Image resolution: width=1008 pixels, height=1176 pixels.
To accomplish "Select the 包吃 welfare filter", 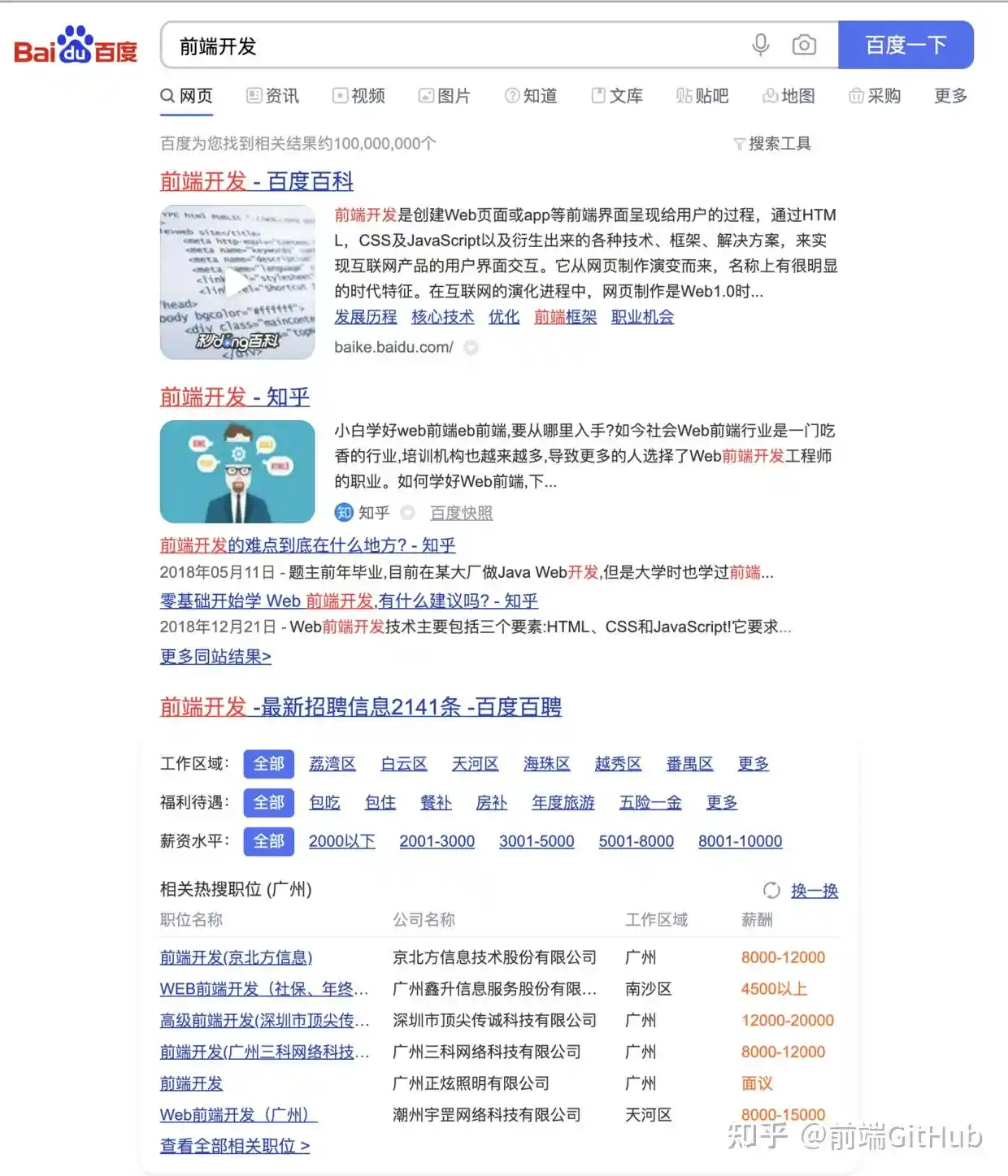I will tap(324, 802).
